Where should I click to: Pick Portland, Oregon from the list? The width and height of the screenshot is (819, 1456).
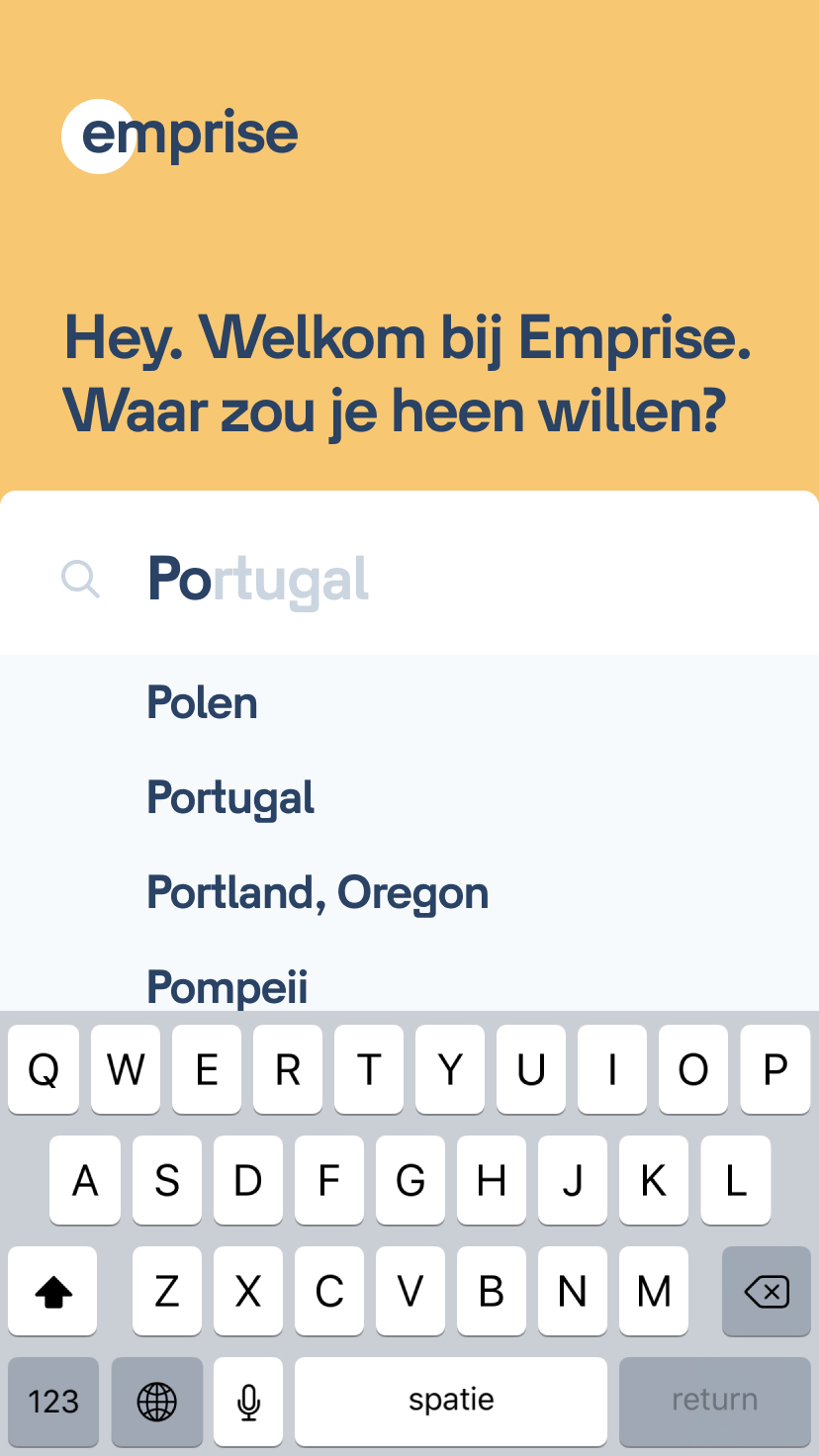(x=318, y=893)
